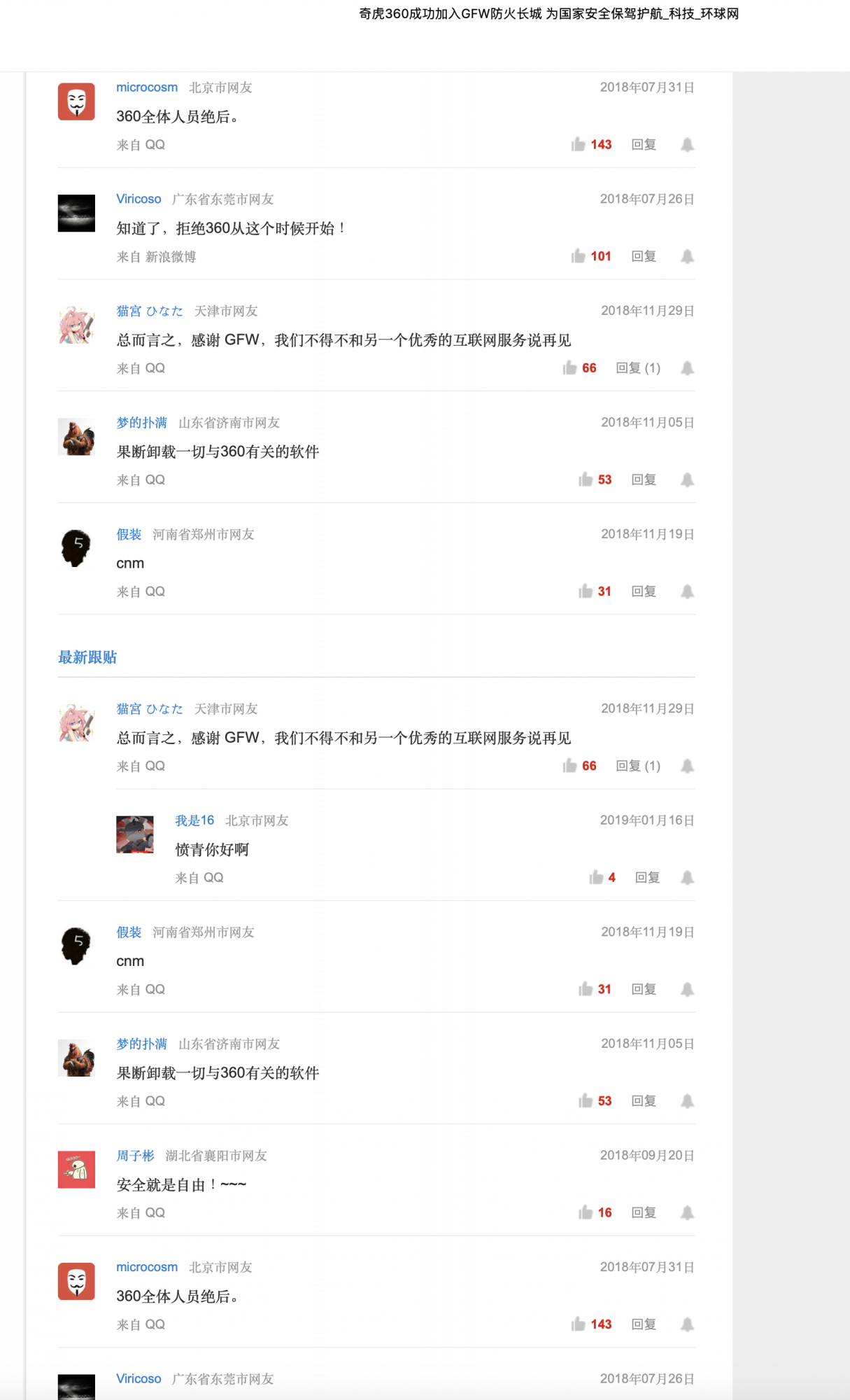
Task: Open 周子彬's user profile
Action: pos(135,1156)
